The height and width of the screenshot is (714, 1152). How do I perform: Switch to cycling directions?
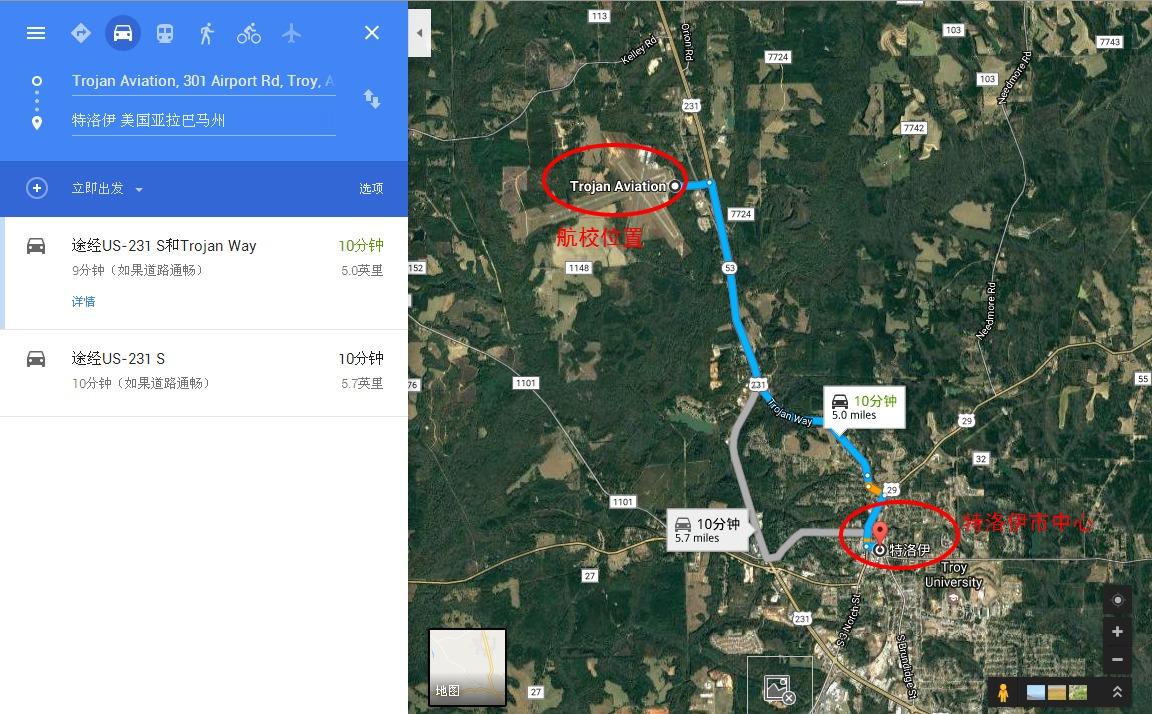pyautogui.click(x=249, y=33)
